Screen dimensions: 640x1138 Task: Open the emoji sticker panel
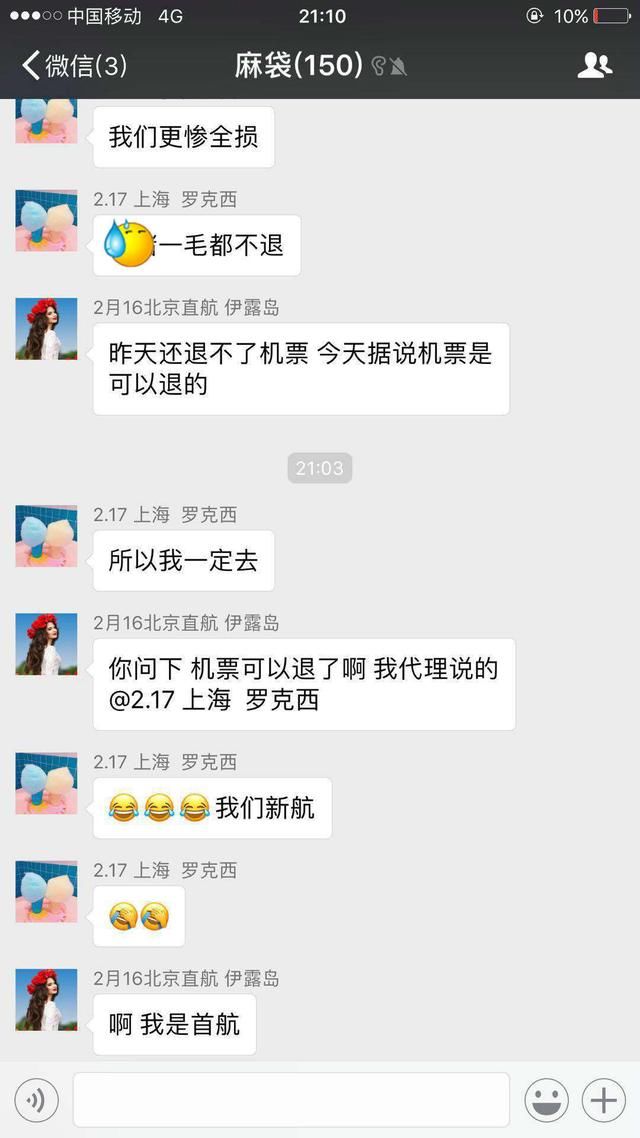pyautogui.click(x=547, y=1100)
